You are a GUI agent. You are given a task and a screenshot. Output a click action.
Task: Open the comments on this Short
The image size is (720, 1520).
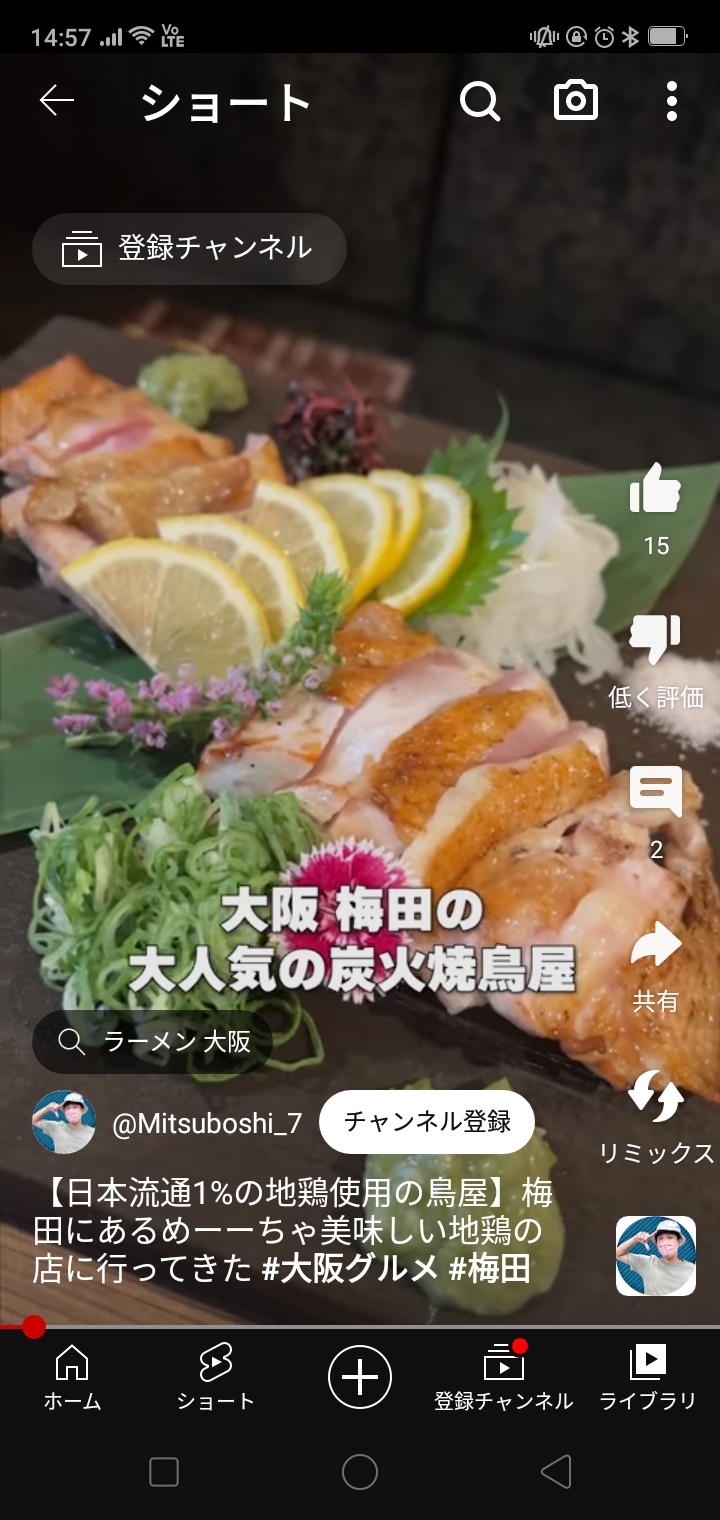click(656, 793)
